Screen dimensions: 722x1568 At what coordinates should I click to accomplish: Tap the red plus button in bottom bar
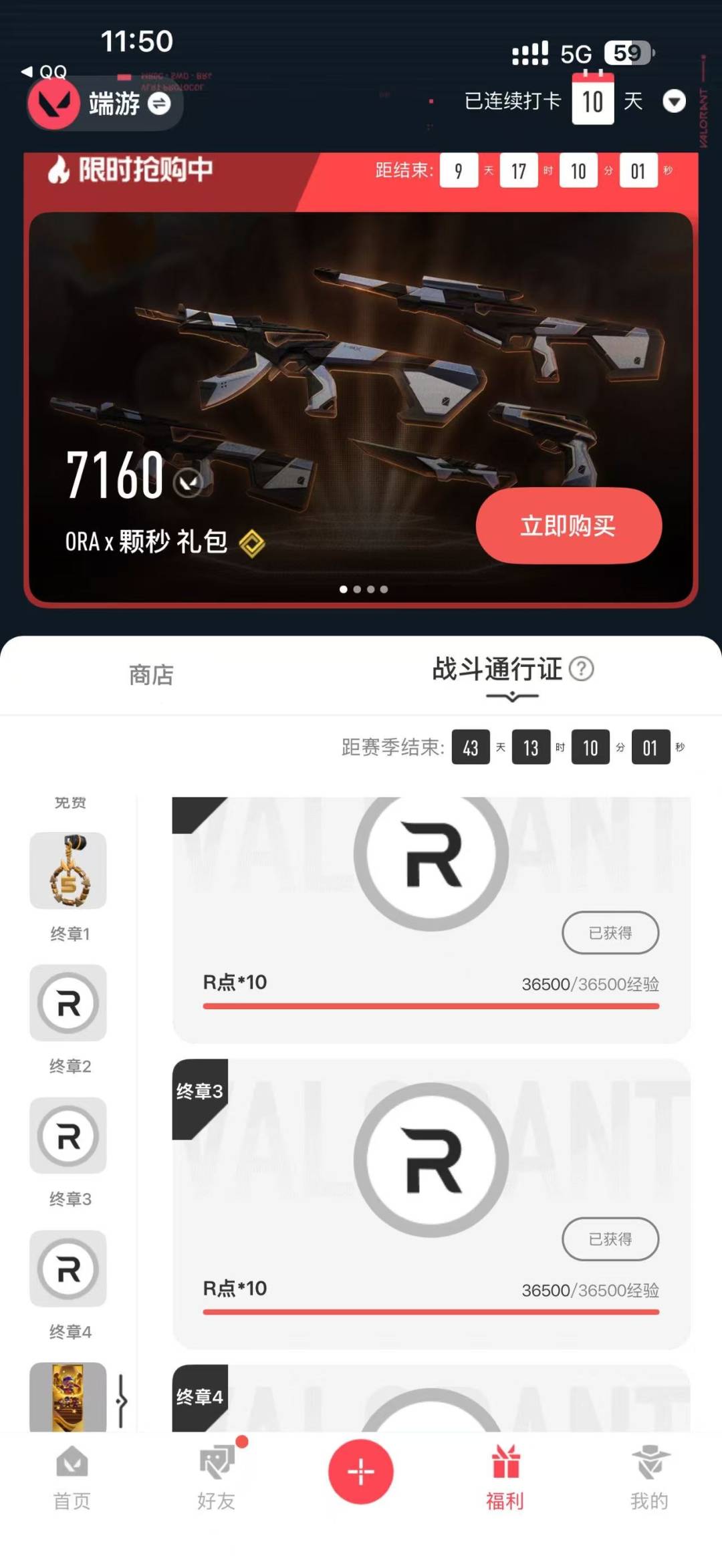pyautogui.click(x=360, y=1472)
